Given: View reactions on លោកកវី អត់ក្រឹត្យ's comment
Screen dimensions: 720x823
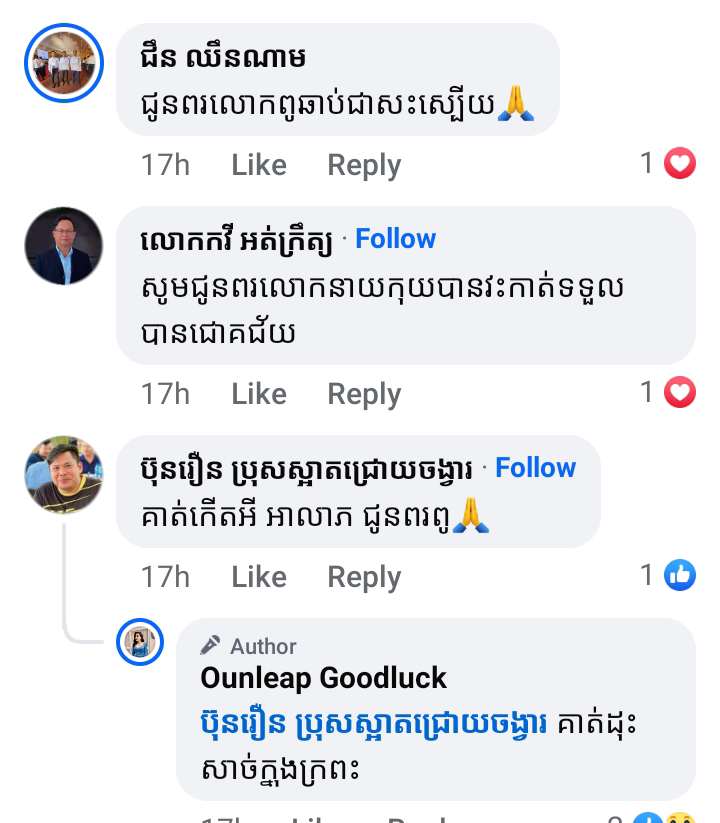Looking at the screenshot, I should [x=669, y=392].
